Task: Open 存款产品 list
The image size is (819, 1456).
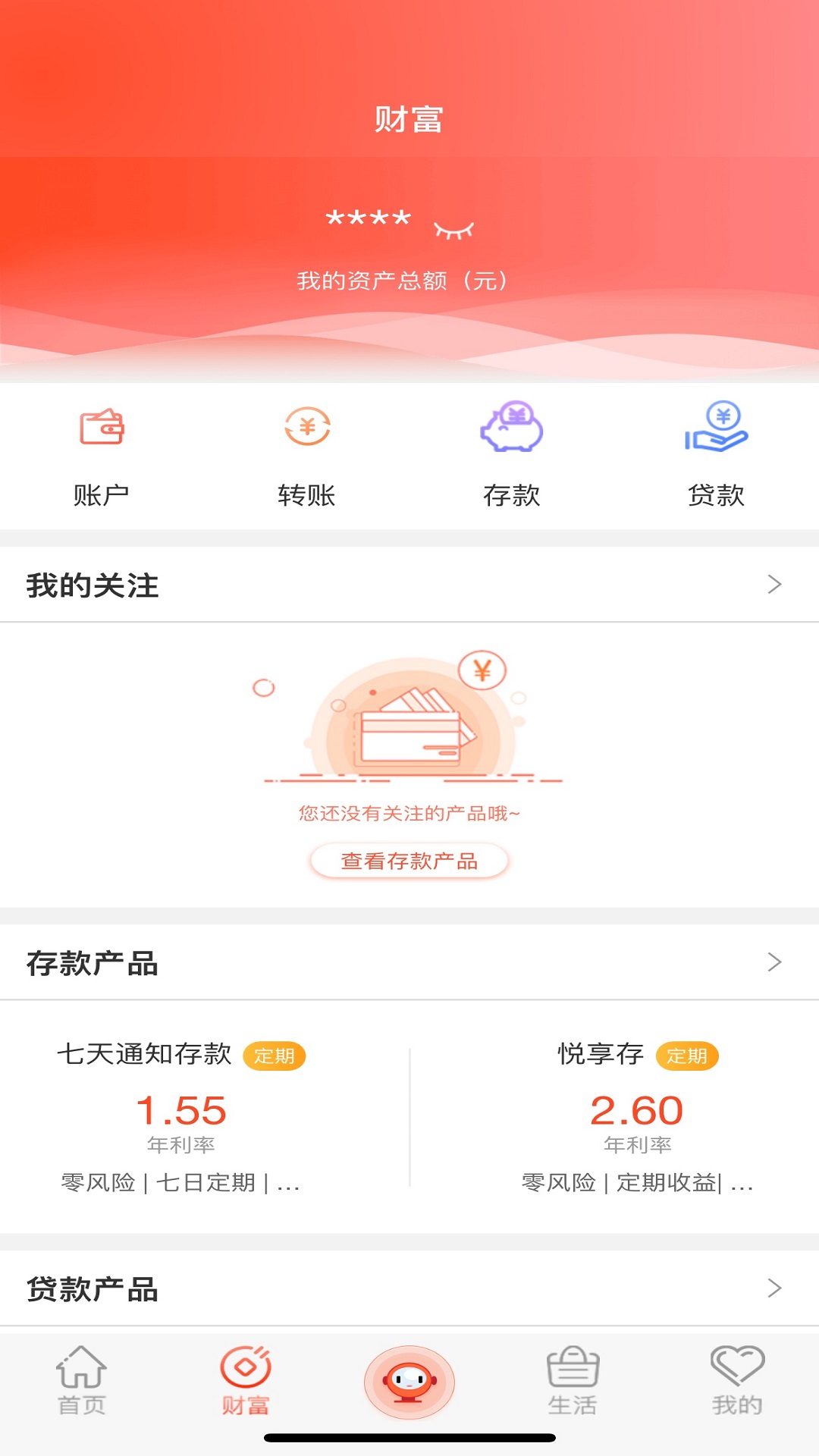Action: point(773,962)
